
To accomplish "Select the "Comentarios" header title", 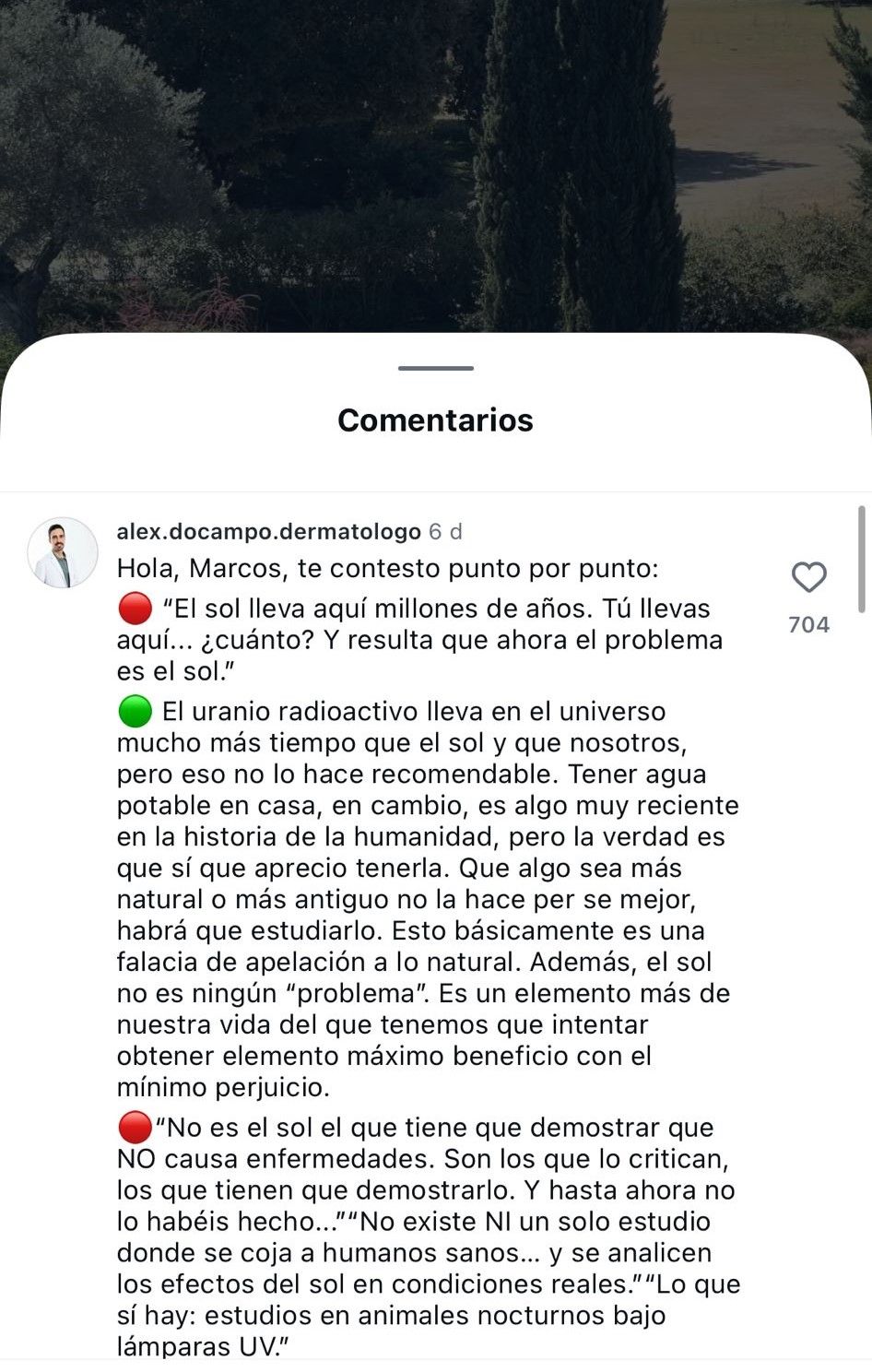I will (x=435, y=420).
